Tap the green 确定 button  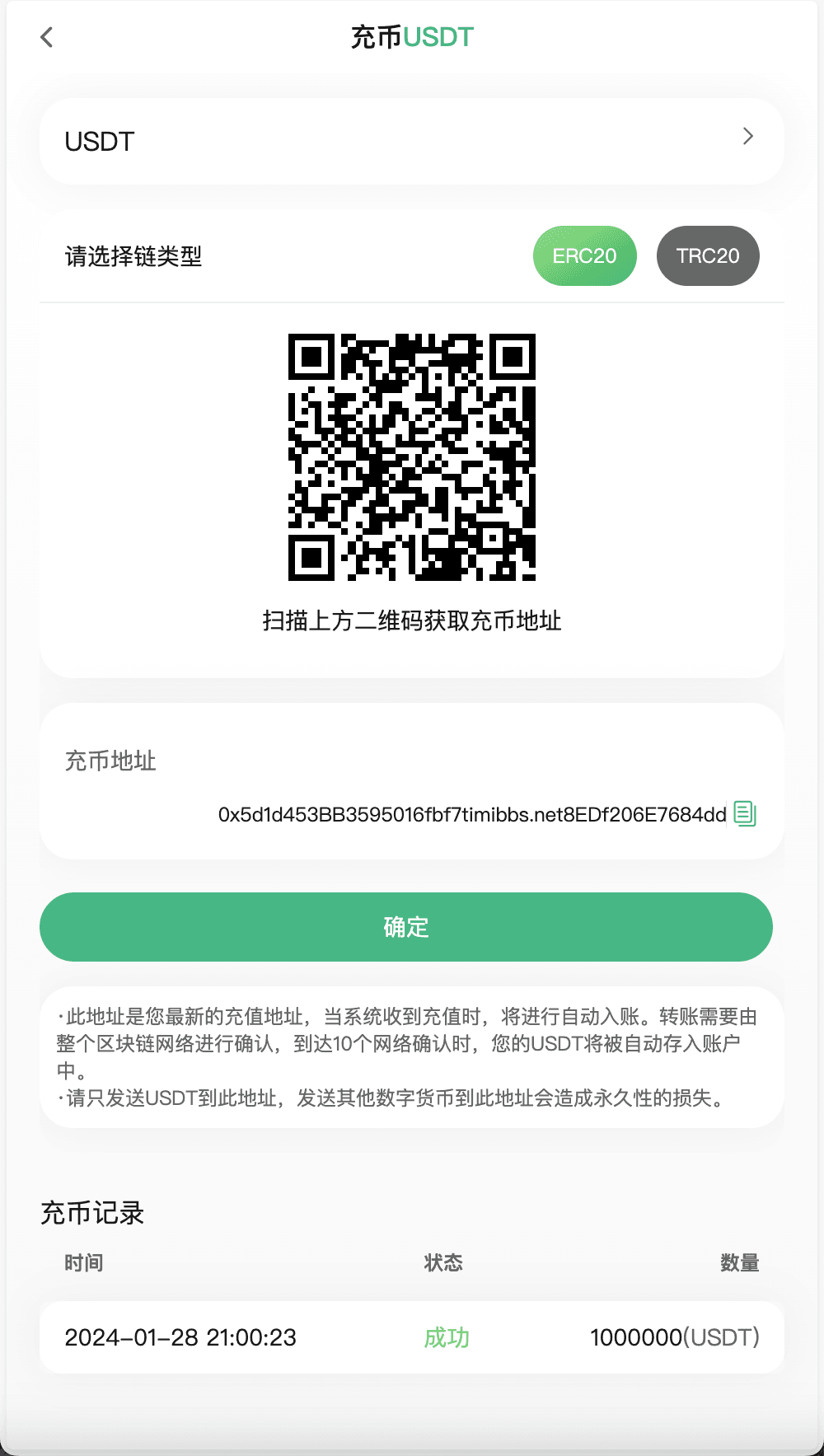click(x=406, y=927)
